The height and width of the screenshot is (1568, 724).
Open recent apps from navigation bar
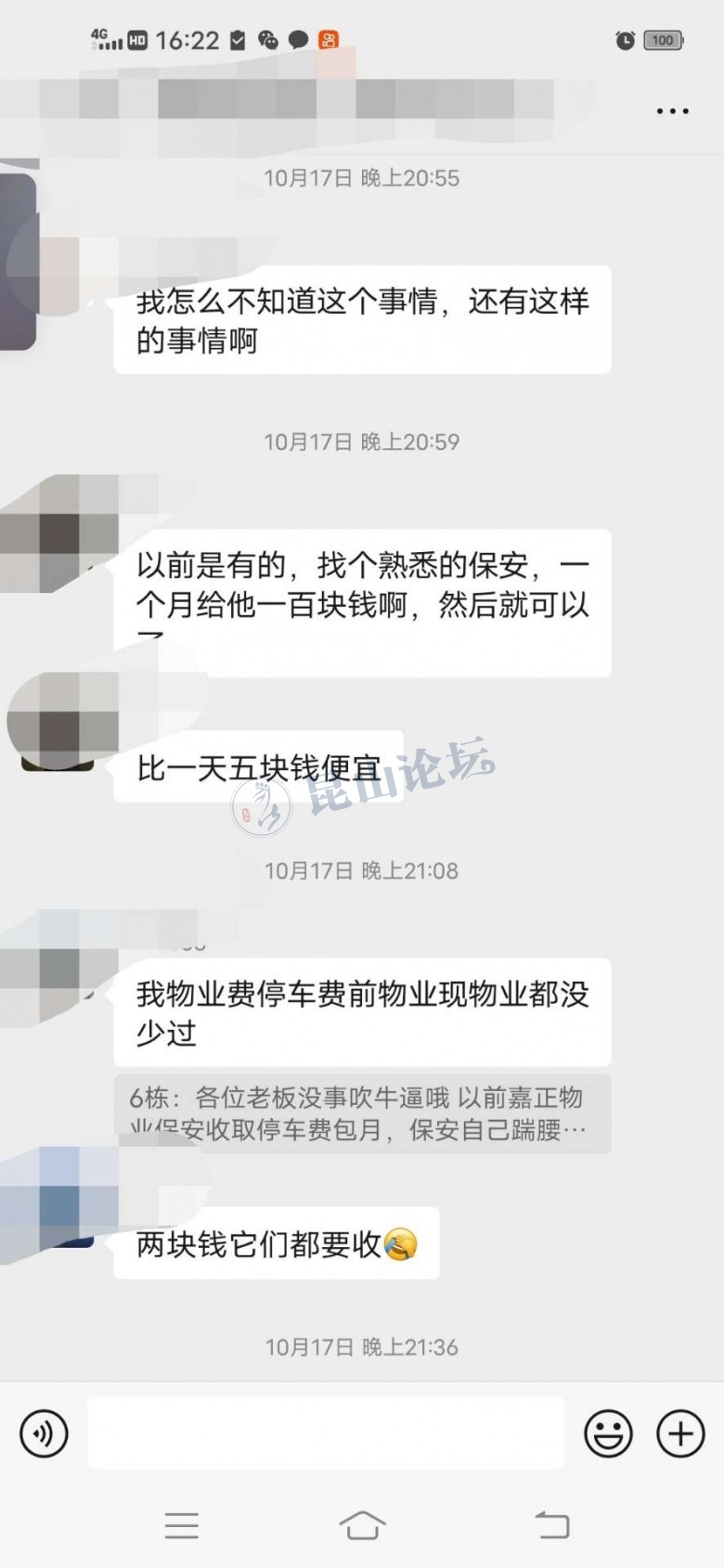[181, 1524]
